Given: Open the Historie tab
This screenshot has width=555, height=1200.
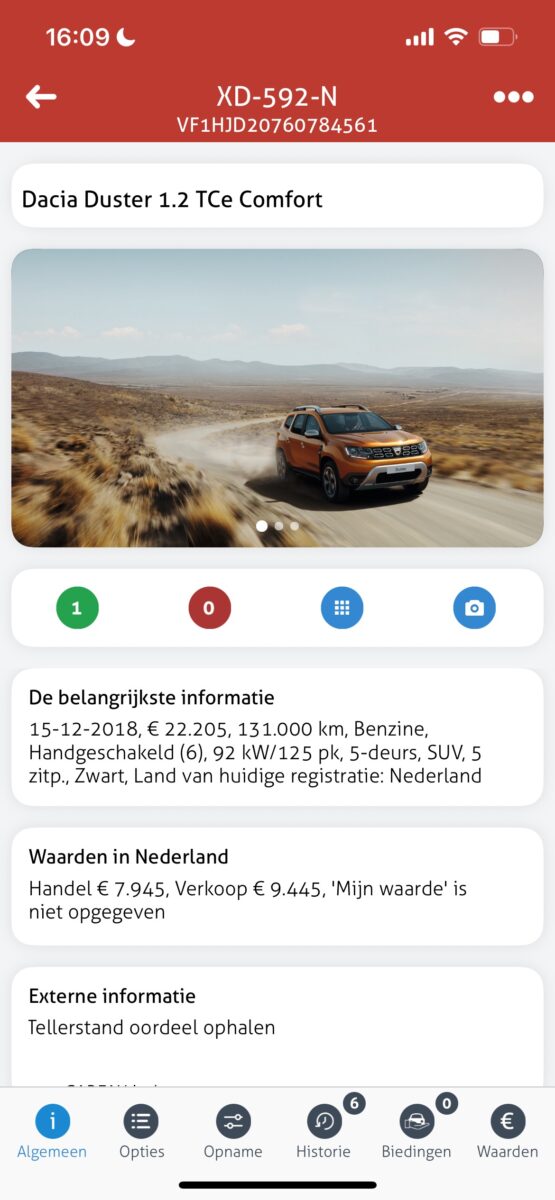Looking at the screenshot, I should pyautogui.click(x=324, y=1132).
